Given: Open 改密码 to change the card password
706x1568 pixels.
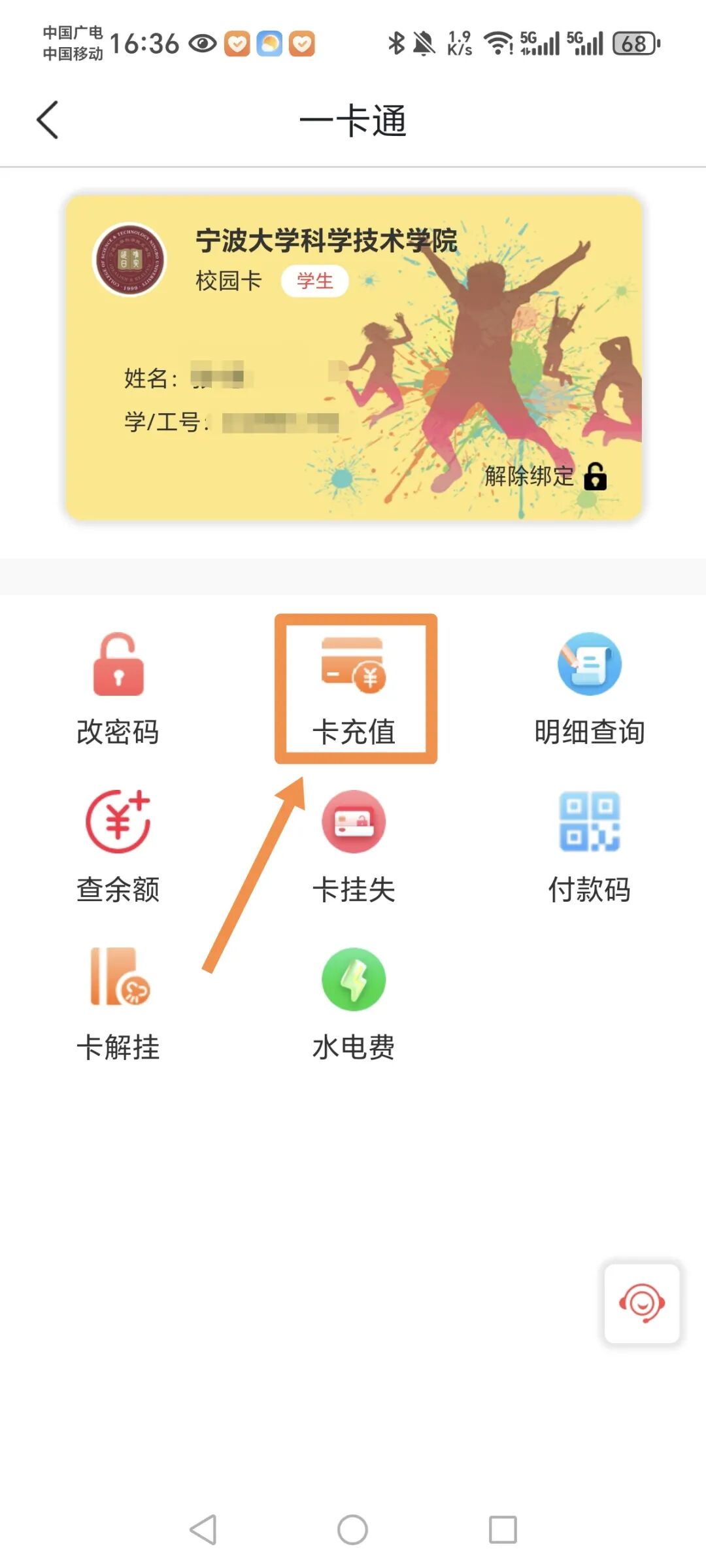Looking at the screenshot, I should point(118,689).
